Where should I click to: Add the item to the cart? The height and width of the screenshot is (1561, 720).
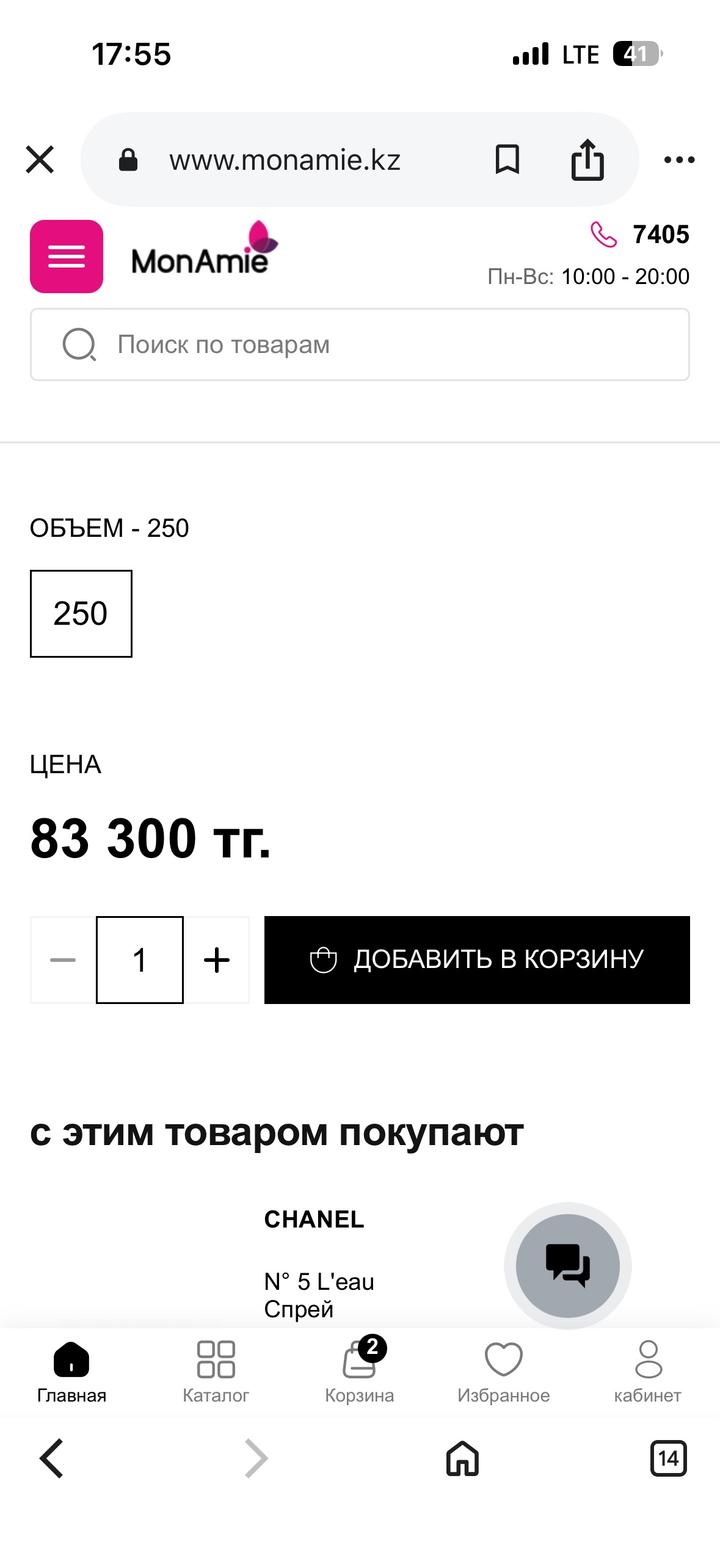pyautogui.click(x=477, y=960)
